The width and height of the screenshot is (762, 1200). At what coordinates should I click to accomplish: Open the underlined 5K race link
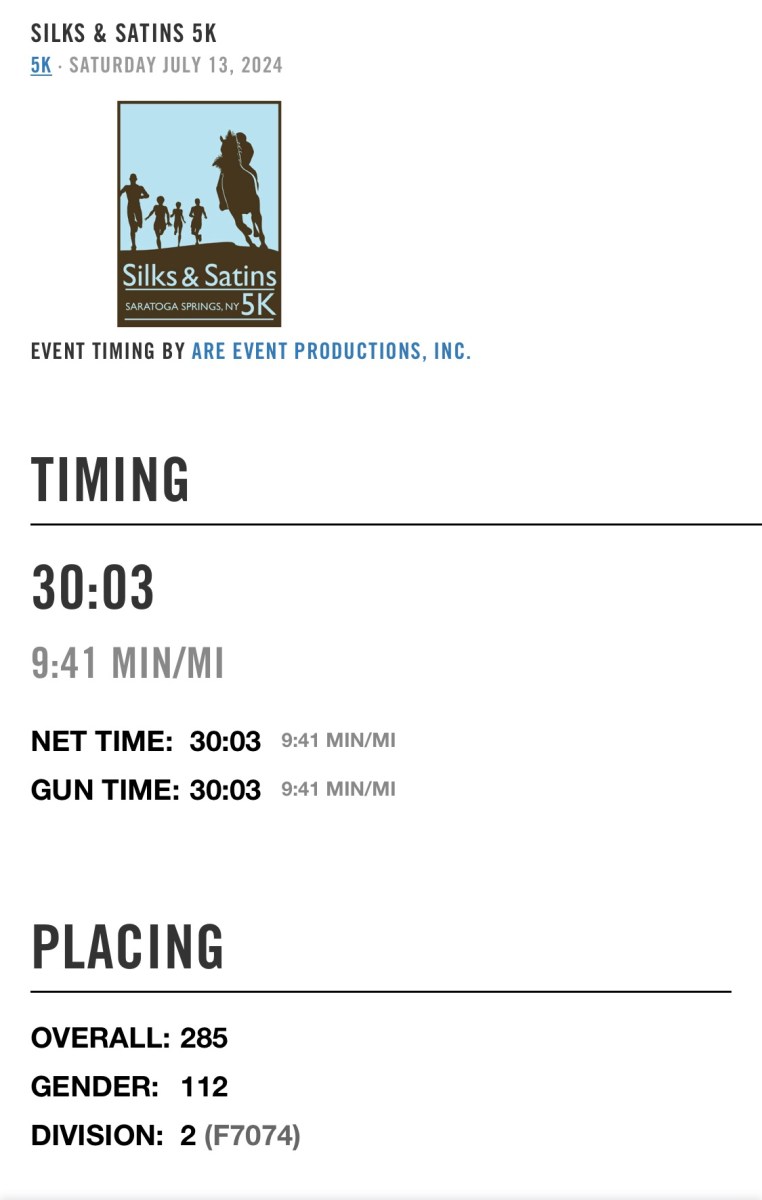tap(41, 66)
